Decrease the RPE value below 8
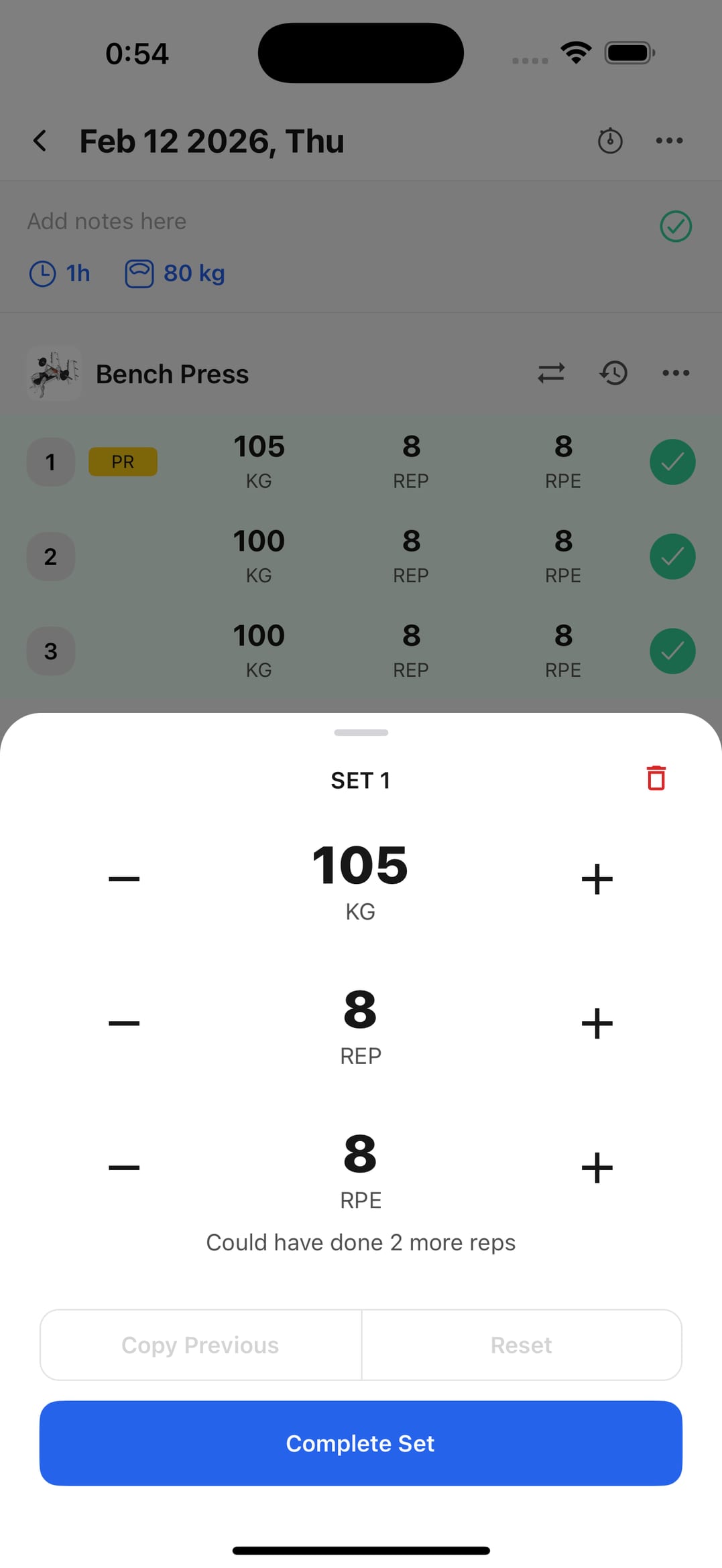Image resolution: width=722 pixels, height=1568 pixels. click(123, 1167)
